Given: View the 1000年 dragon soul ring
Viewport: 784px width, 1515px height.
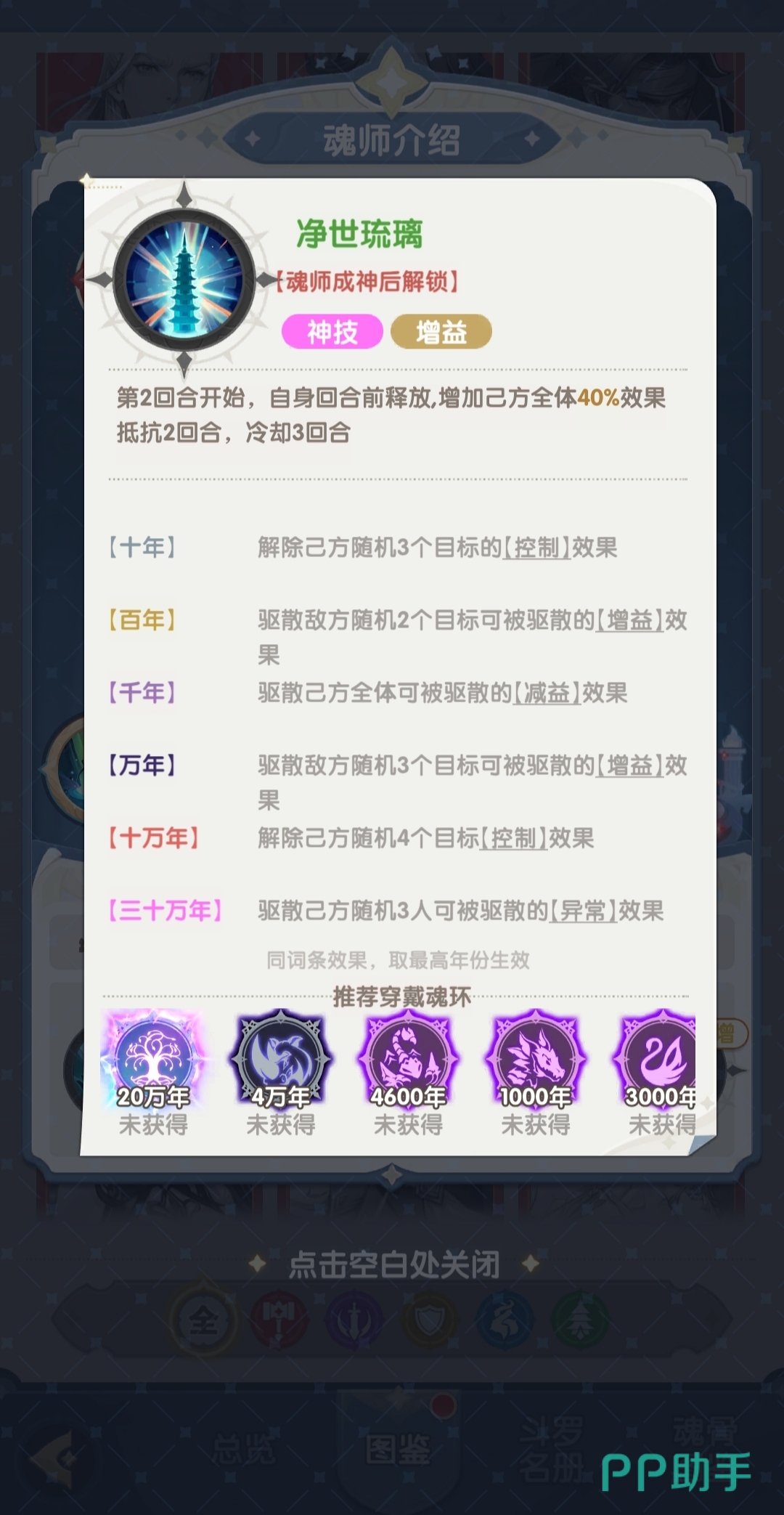Looking at the screenshot, I should tap(536, 1058).
